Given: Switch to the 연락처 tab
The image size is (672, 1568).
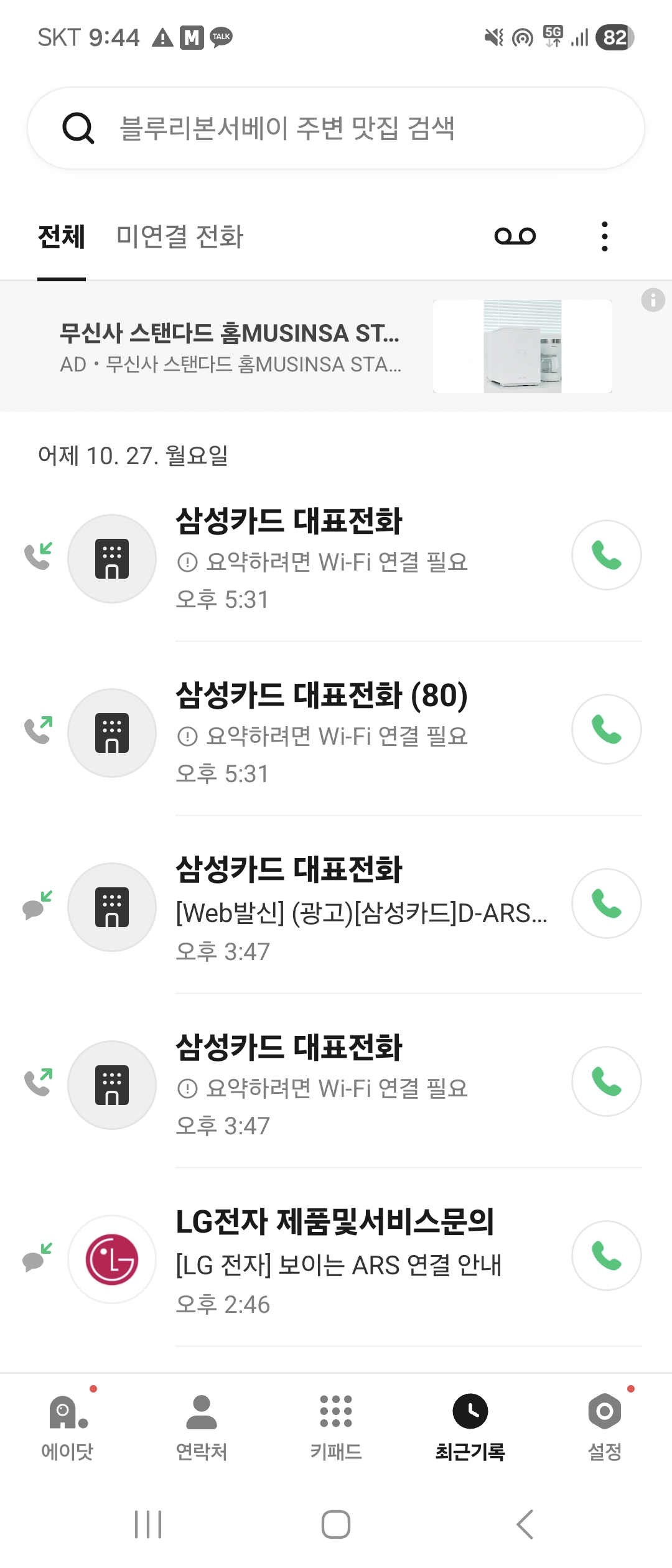Looking at the screenshot, I should (x=202, y=1426).
